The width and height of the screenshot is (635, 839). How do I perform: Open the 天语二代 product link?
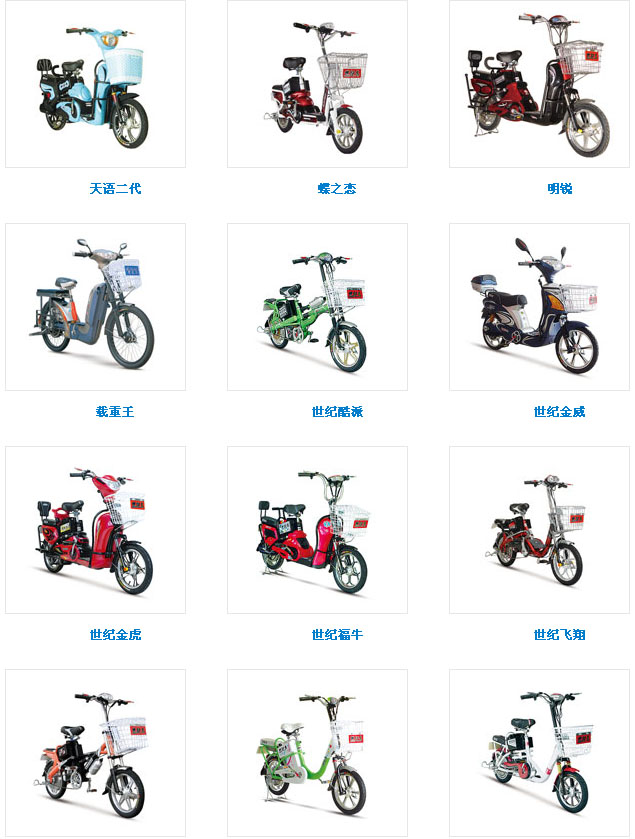coord(115,188)
